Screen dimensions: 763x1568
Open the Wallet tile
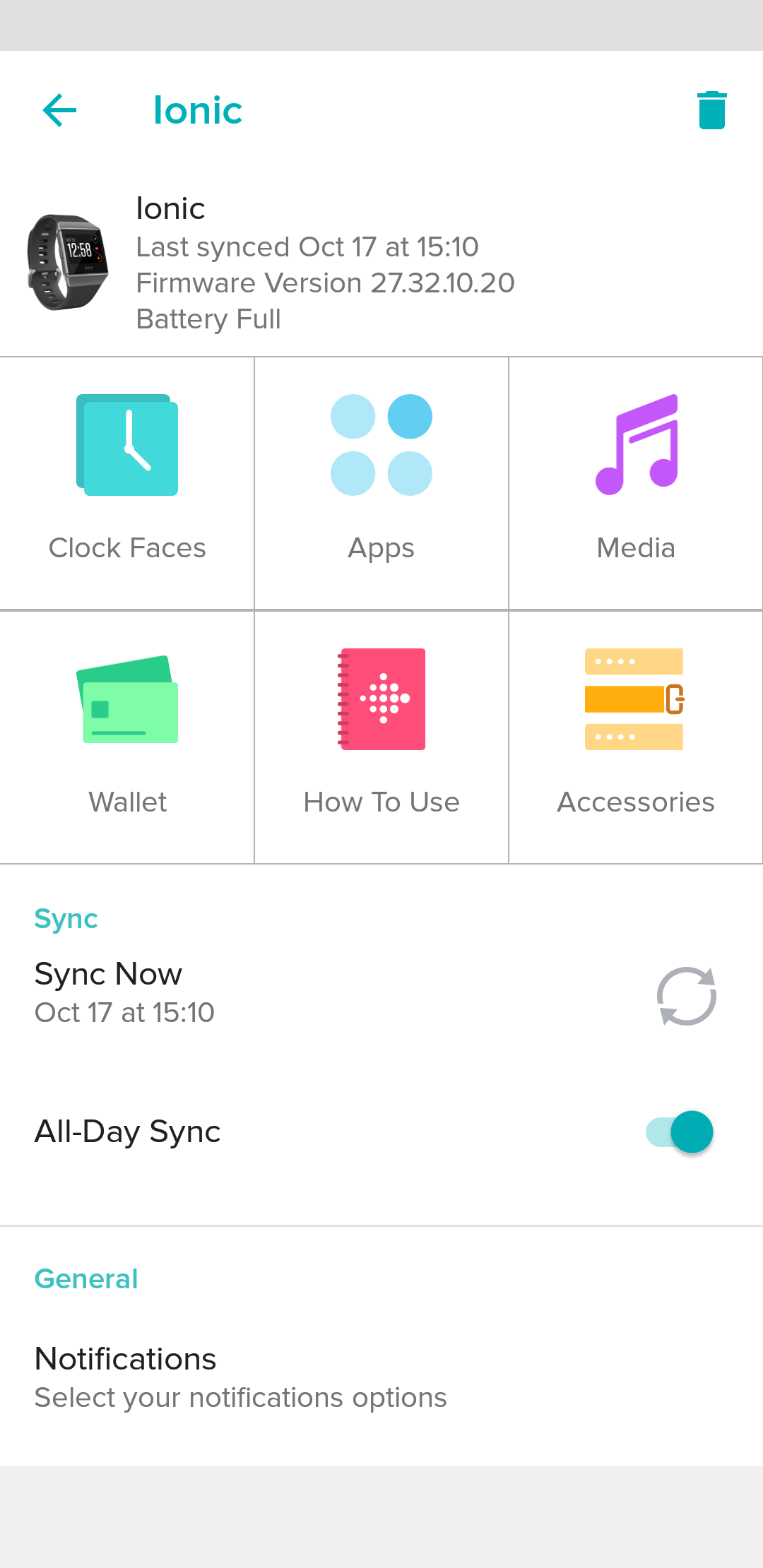(x=127, y=737)
